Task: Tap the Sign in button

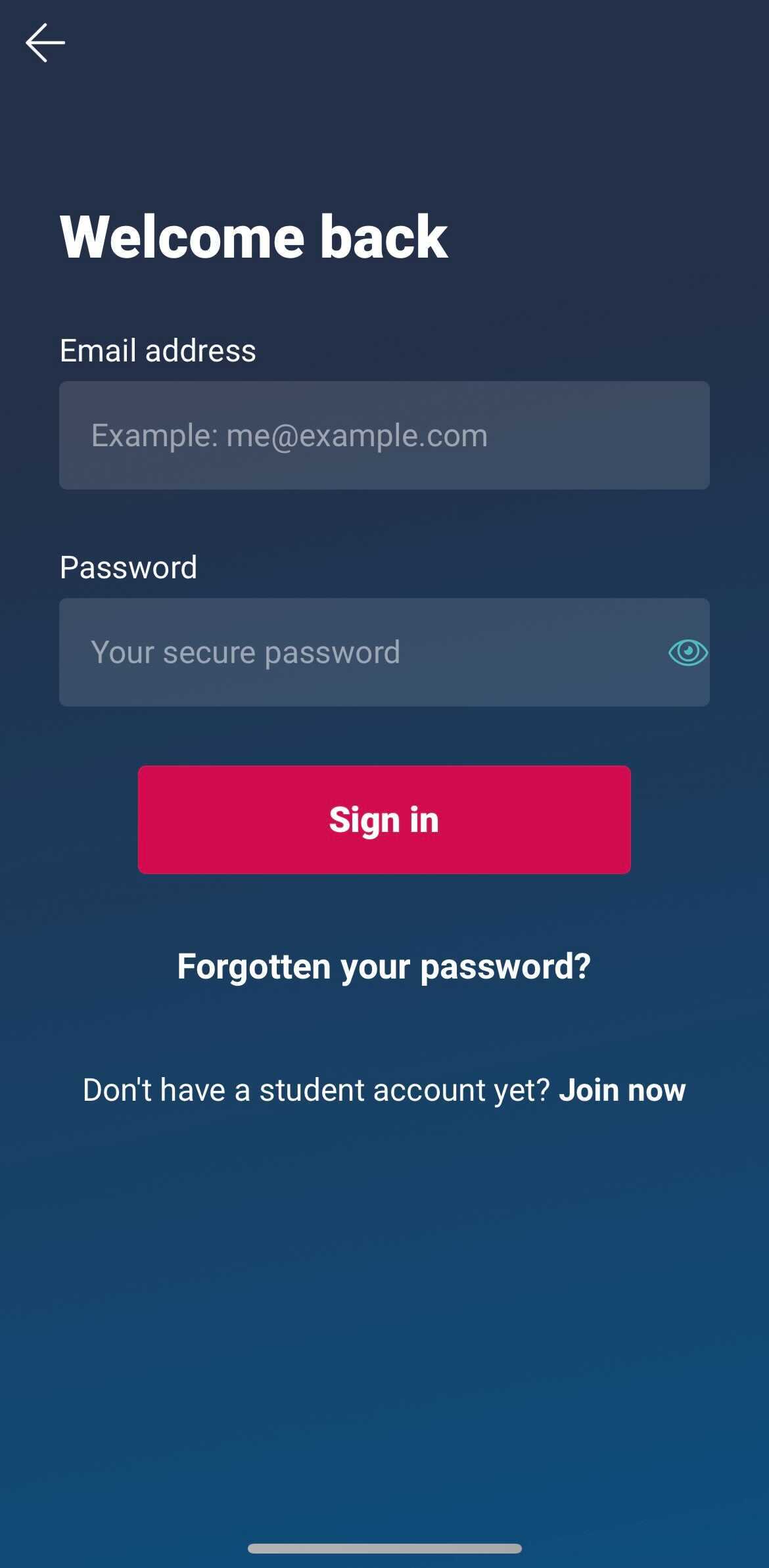Action: pos(384,819)
